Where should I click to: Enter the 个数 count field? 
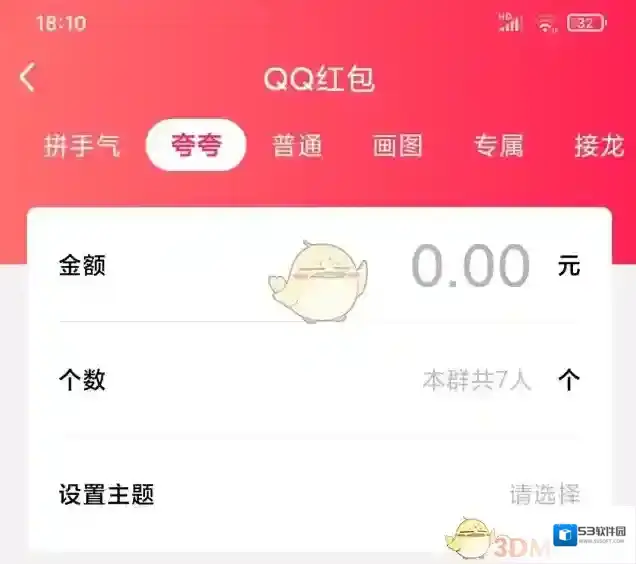coord(476,381)
